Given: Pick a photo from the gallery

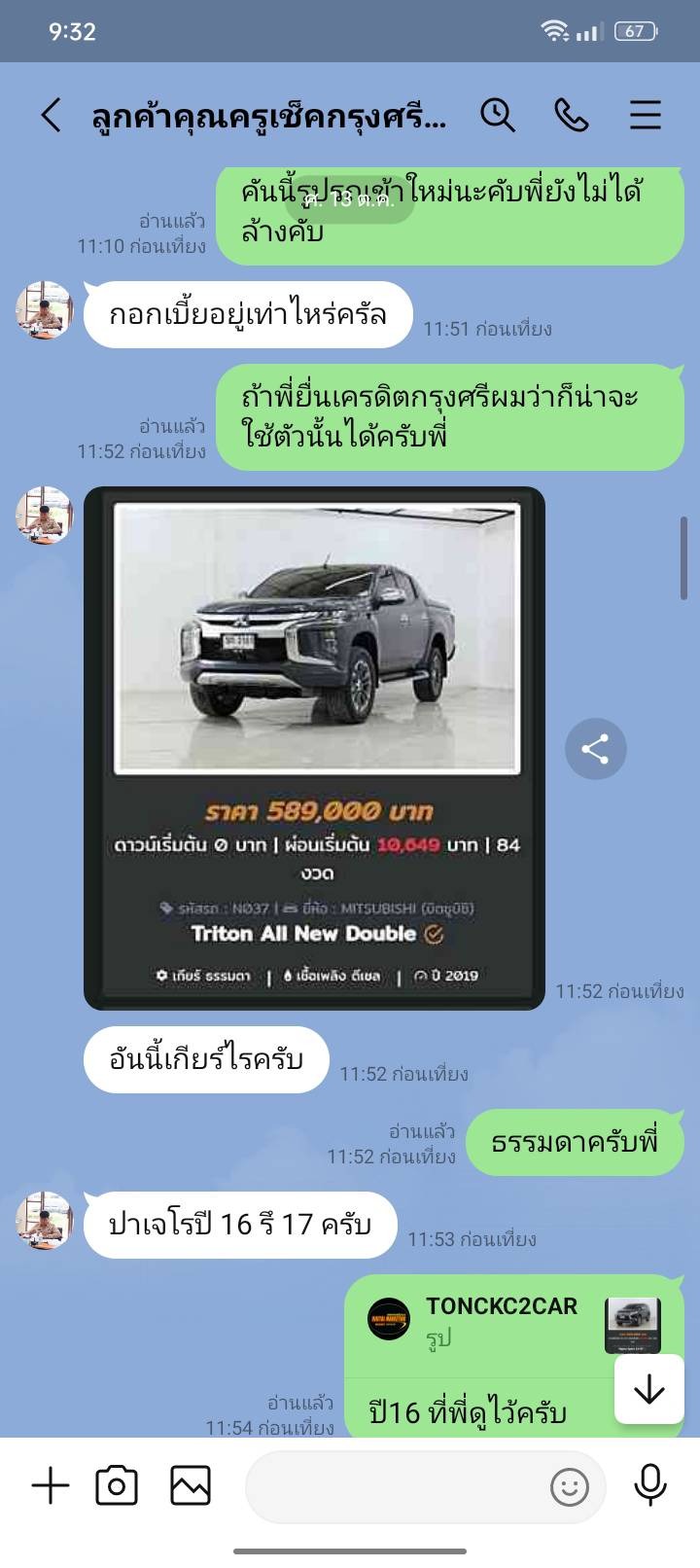Looking at the screenshot, I should pos(191,1486).
